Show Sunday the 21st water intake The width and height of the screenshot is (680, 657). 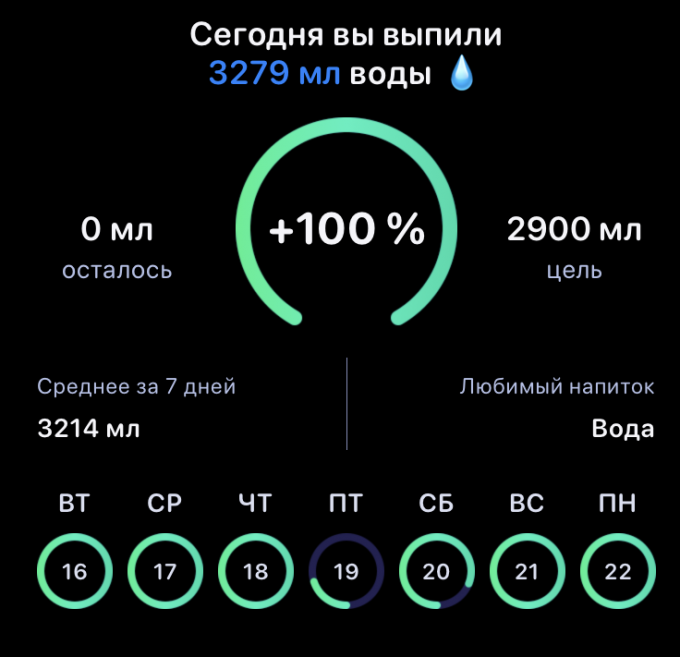527,572
